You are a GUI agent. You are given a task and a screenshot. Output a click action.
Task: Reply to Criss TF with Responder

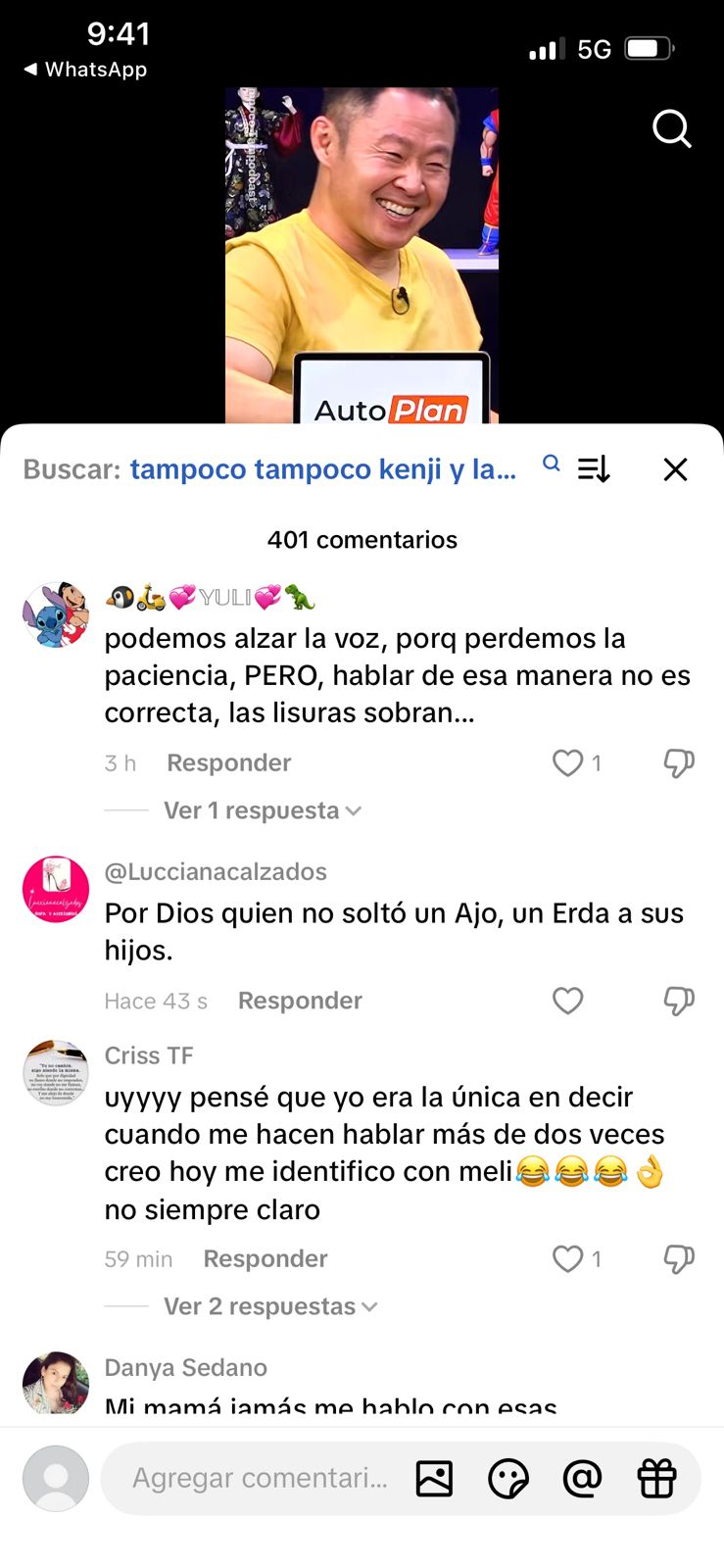click(265, 1258)
